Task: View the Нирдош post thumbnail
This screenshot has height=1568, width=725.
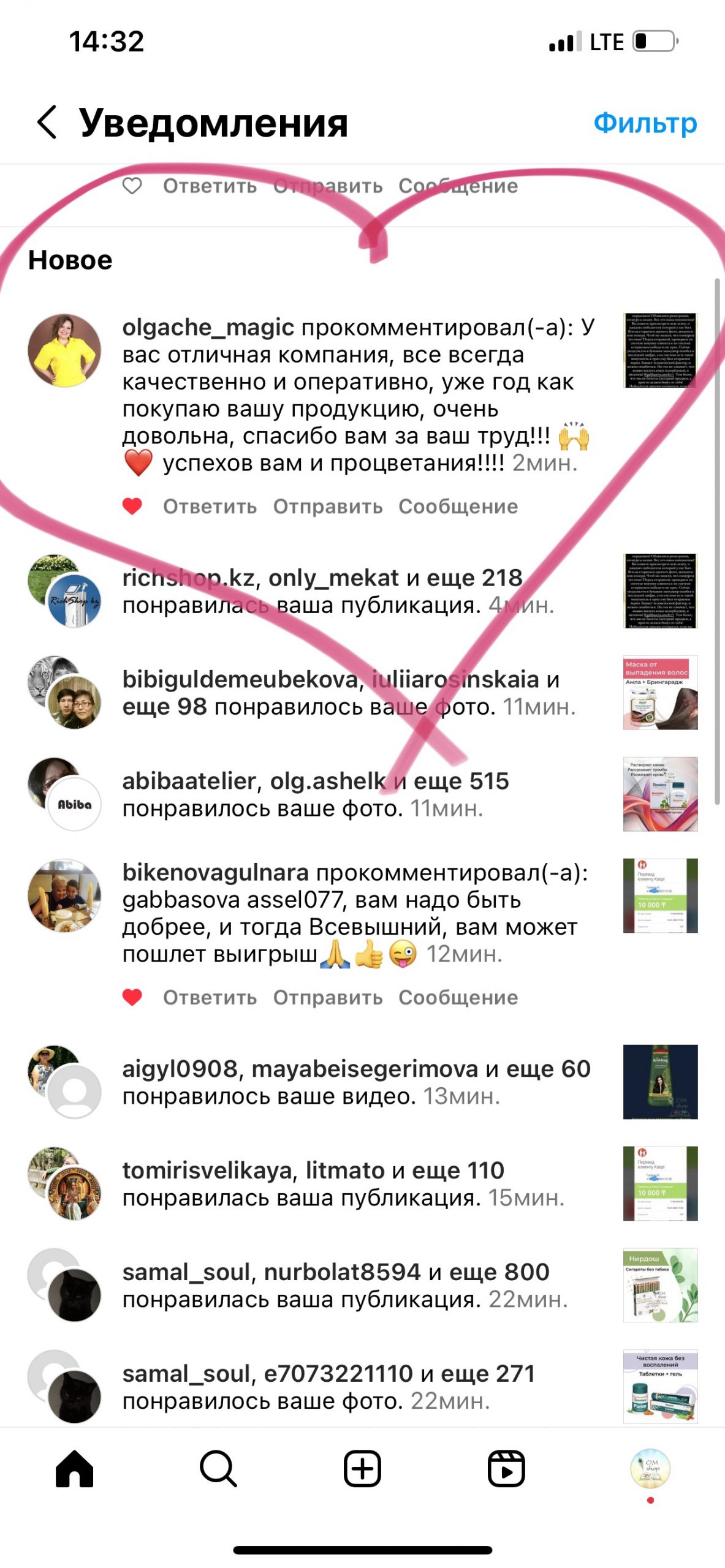Action: [x=660, y=1285]
